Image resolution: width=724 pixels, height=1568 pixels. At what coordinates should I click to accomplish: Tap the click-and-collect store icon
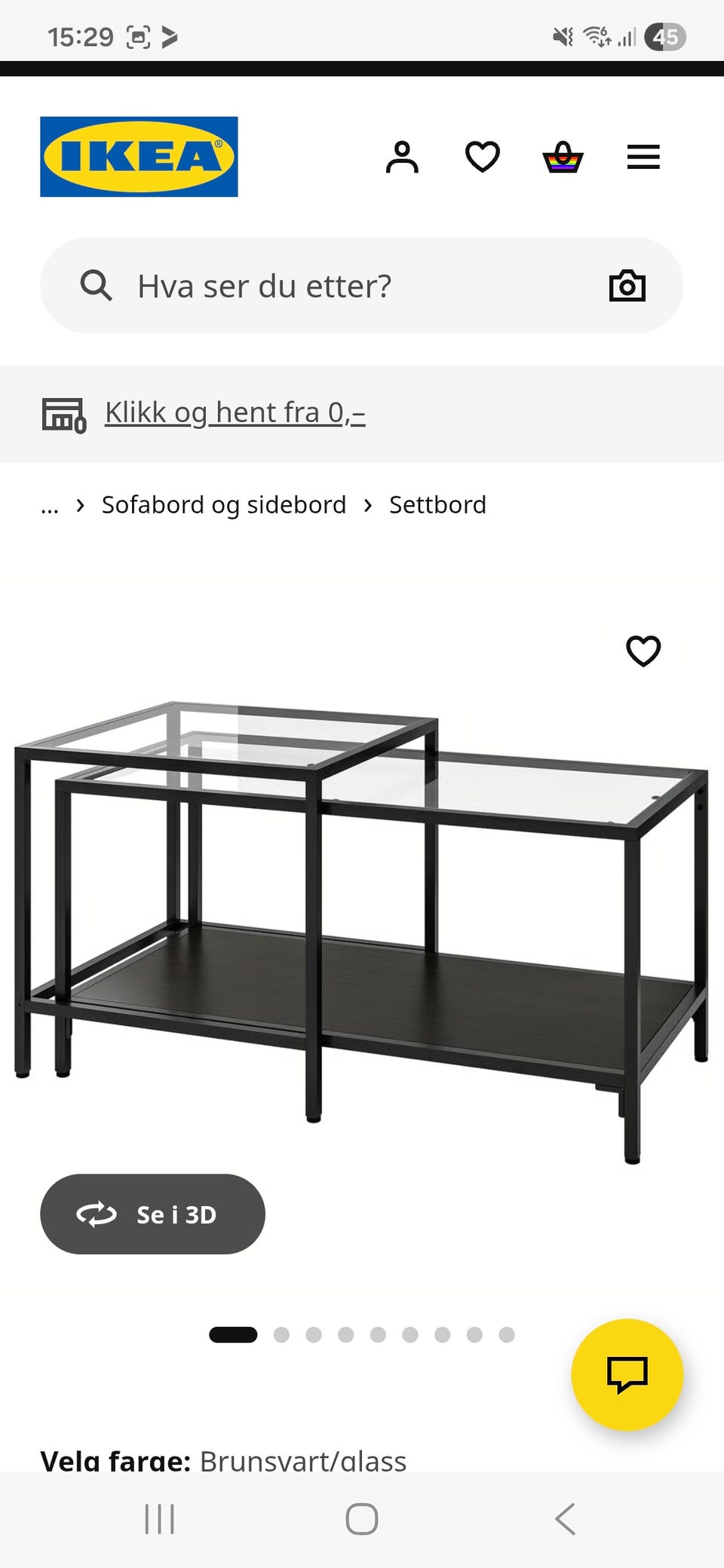point(65,414)
